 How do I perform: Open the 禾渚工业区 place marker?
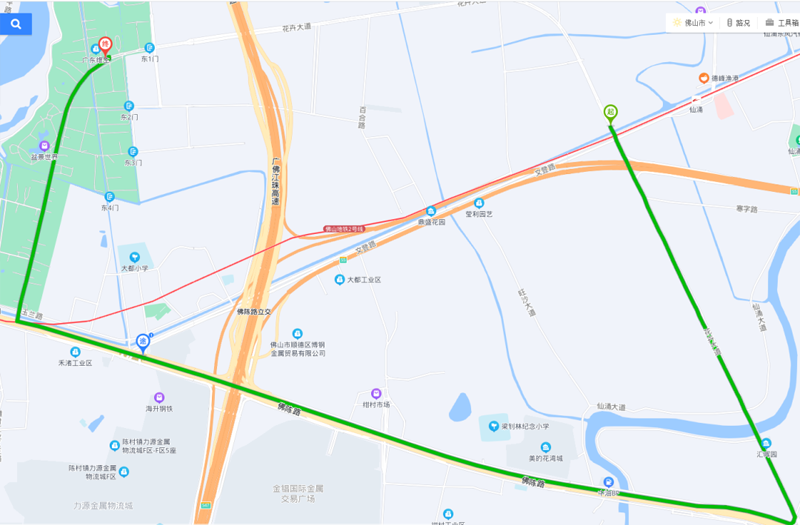[75, 351]
